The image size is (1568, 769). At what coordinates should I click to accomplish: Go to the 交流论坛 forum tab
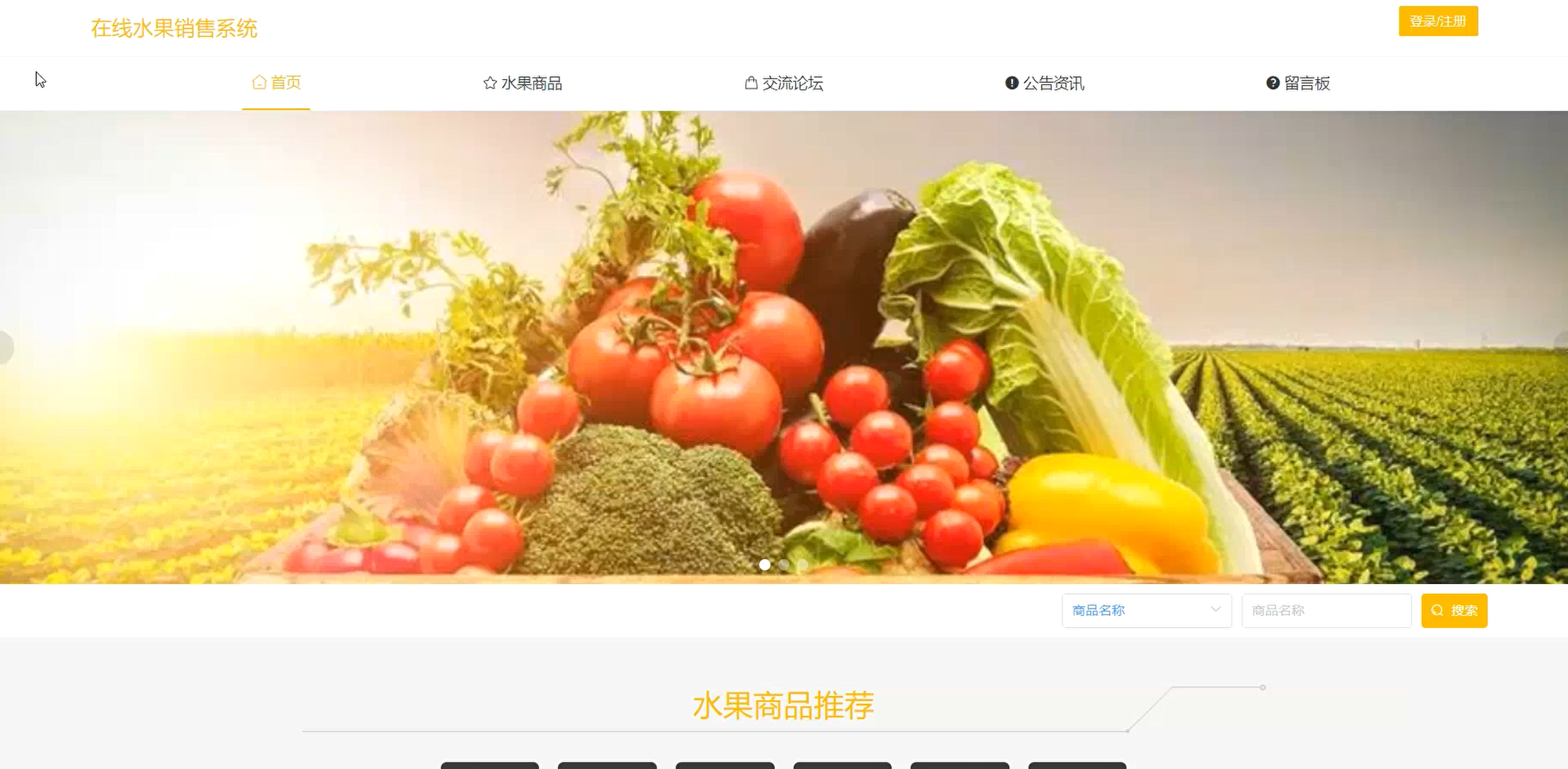[784, 84]
